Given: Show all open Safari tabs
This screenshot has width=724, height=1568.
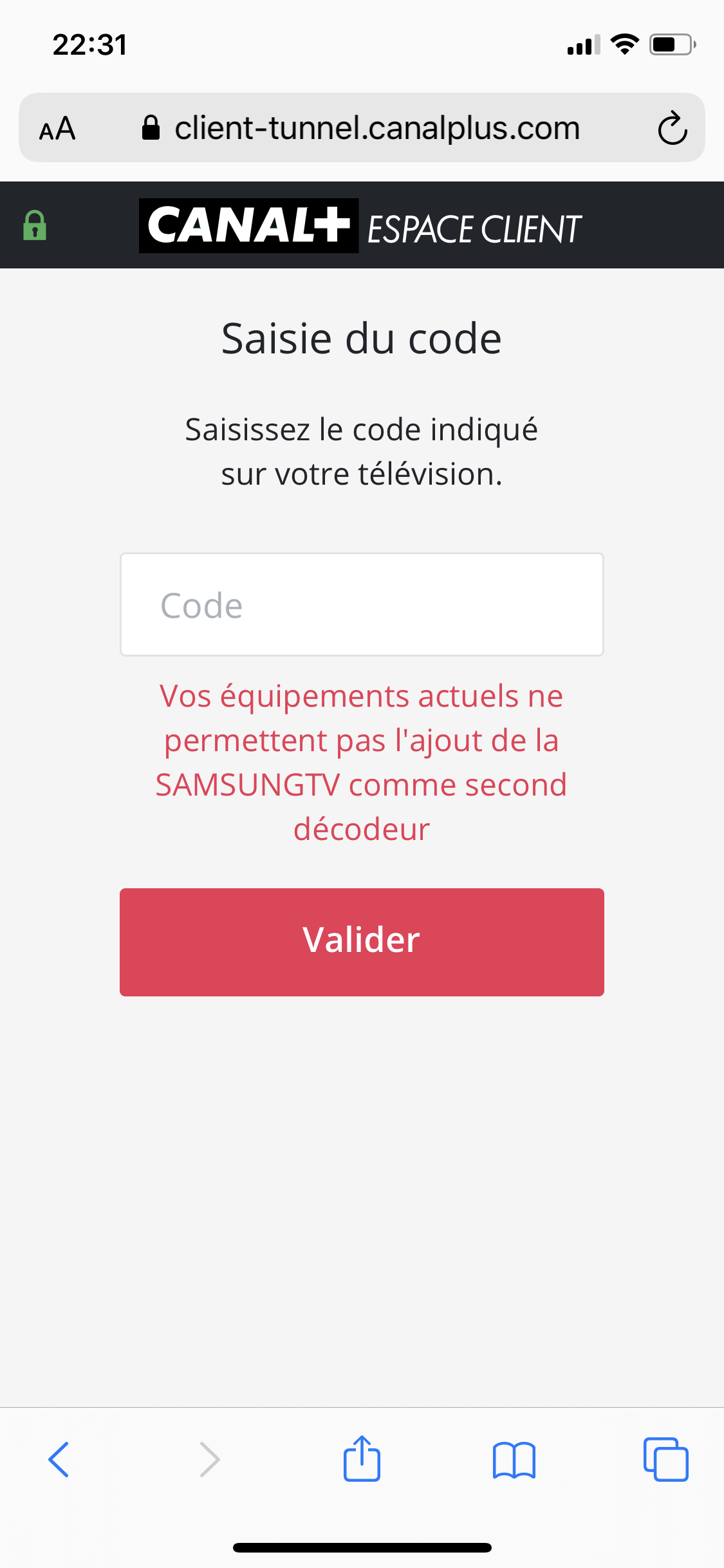Looking at the screenshot, I should 665,1459.
